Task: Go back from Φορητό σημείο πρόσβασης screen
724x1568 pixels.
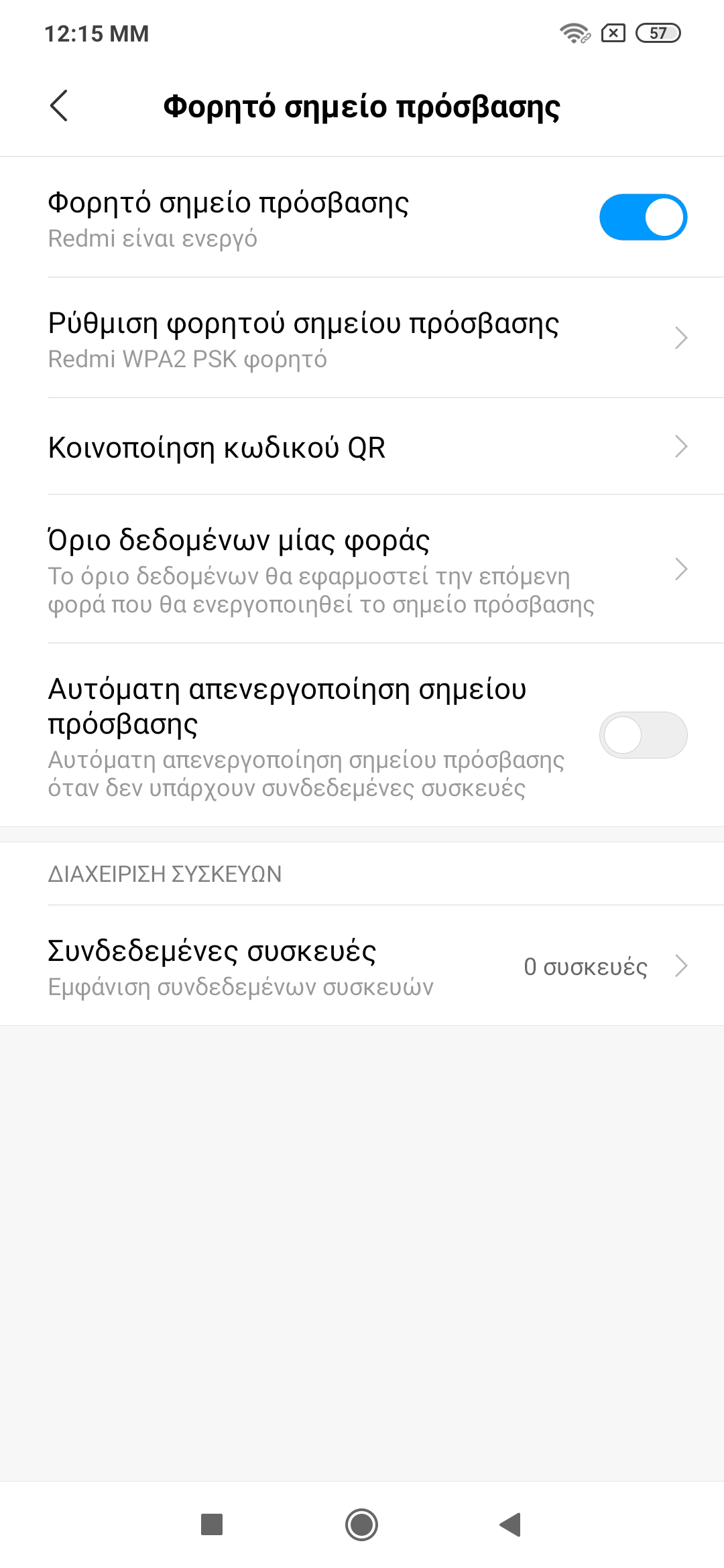Action: (59, 106)
